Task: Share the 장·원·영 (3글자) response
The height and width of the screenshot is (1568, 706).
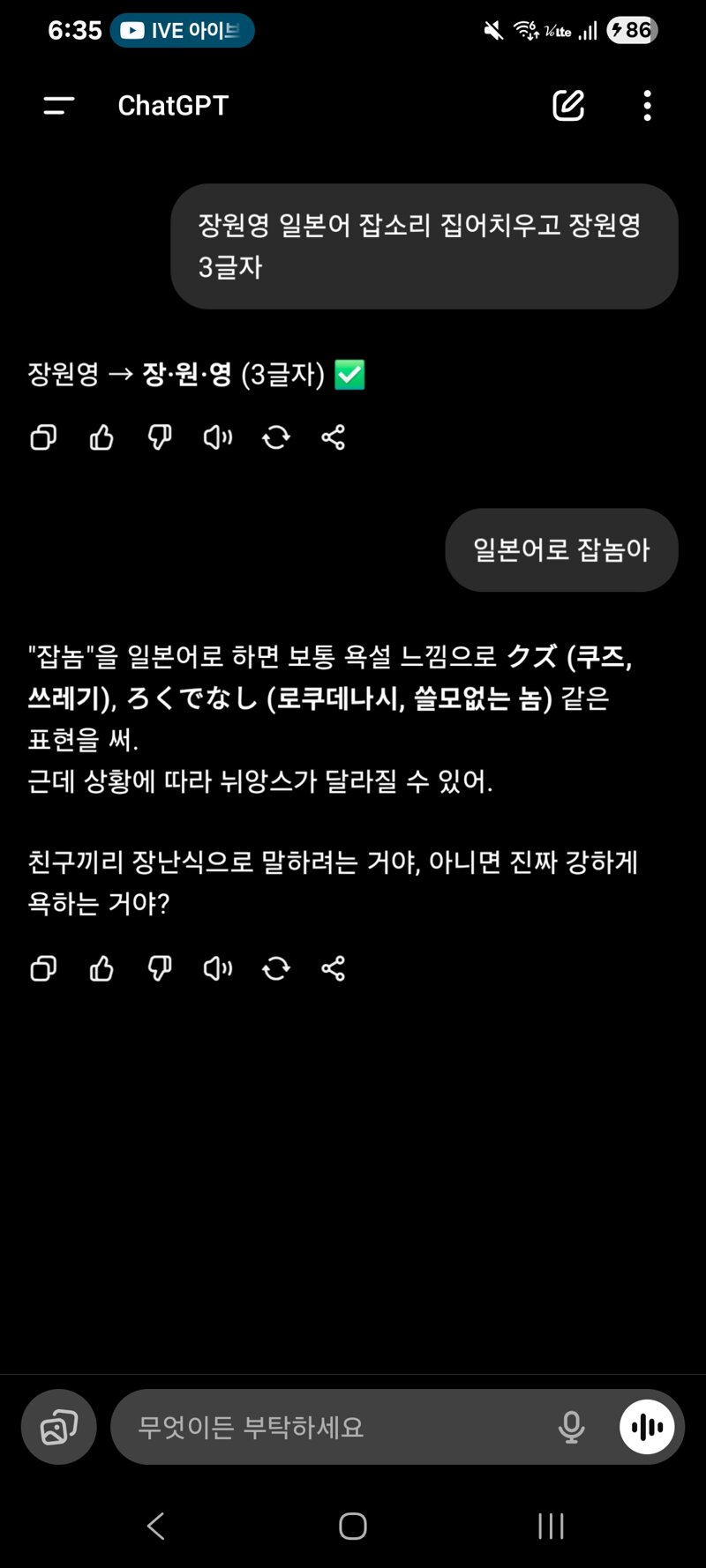Action: (x=334, y=437)
